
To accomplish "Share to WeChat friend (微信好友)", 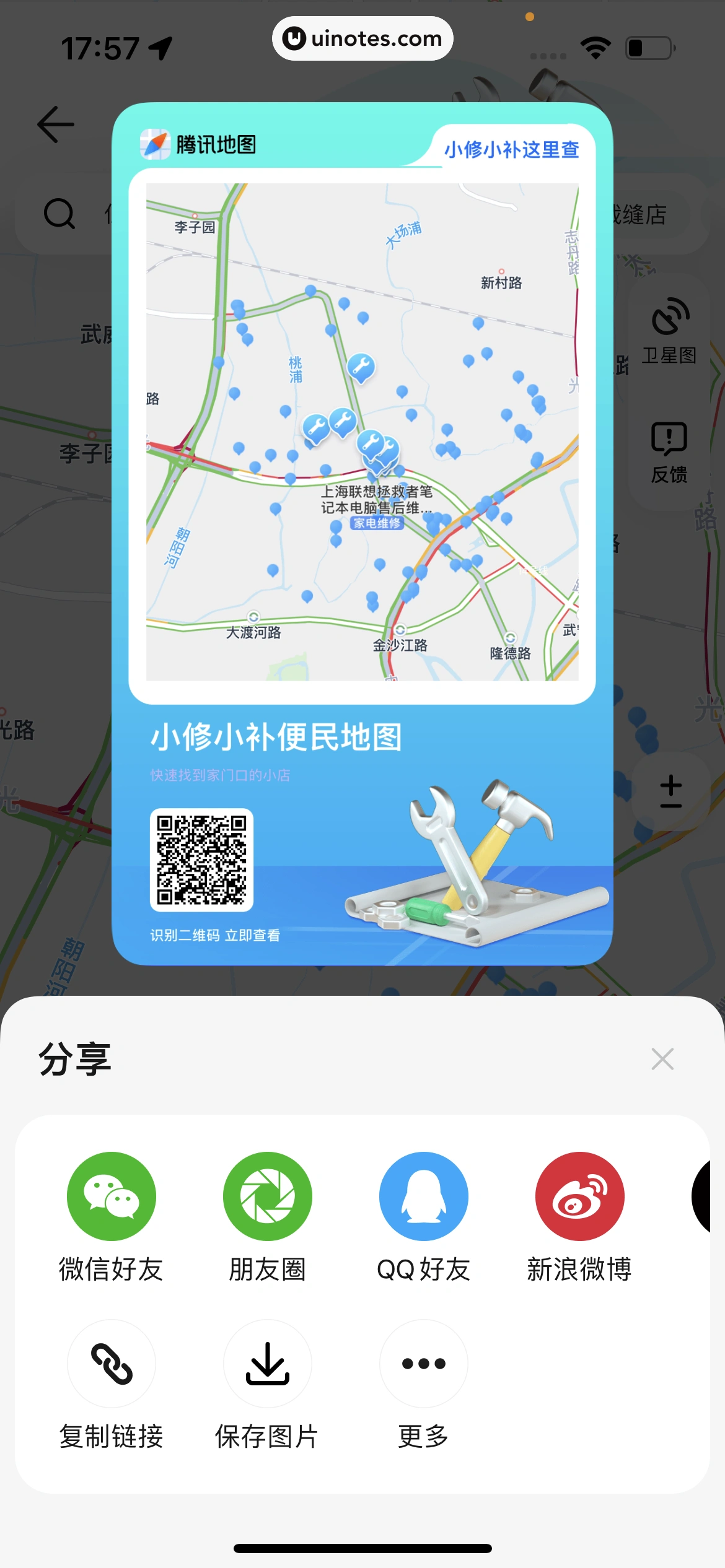I will pyautogui.click(x=112, y=1196).
